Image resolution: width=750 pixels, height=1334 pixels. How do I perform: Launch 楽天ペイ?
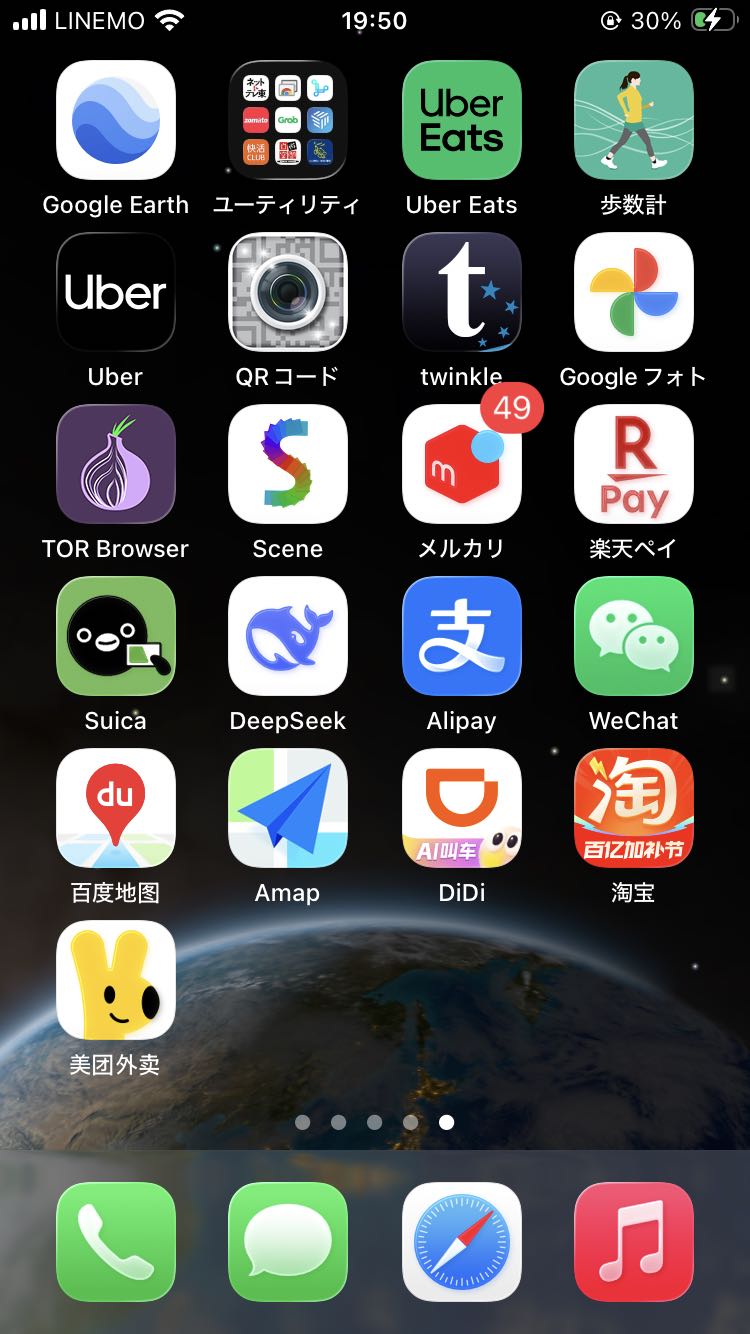click(x=633, y=464)
